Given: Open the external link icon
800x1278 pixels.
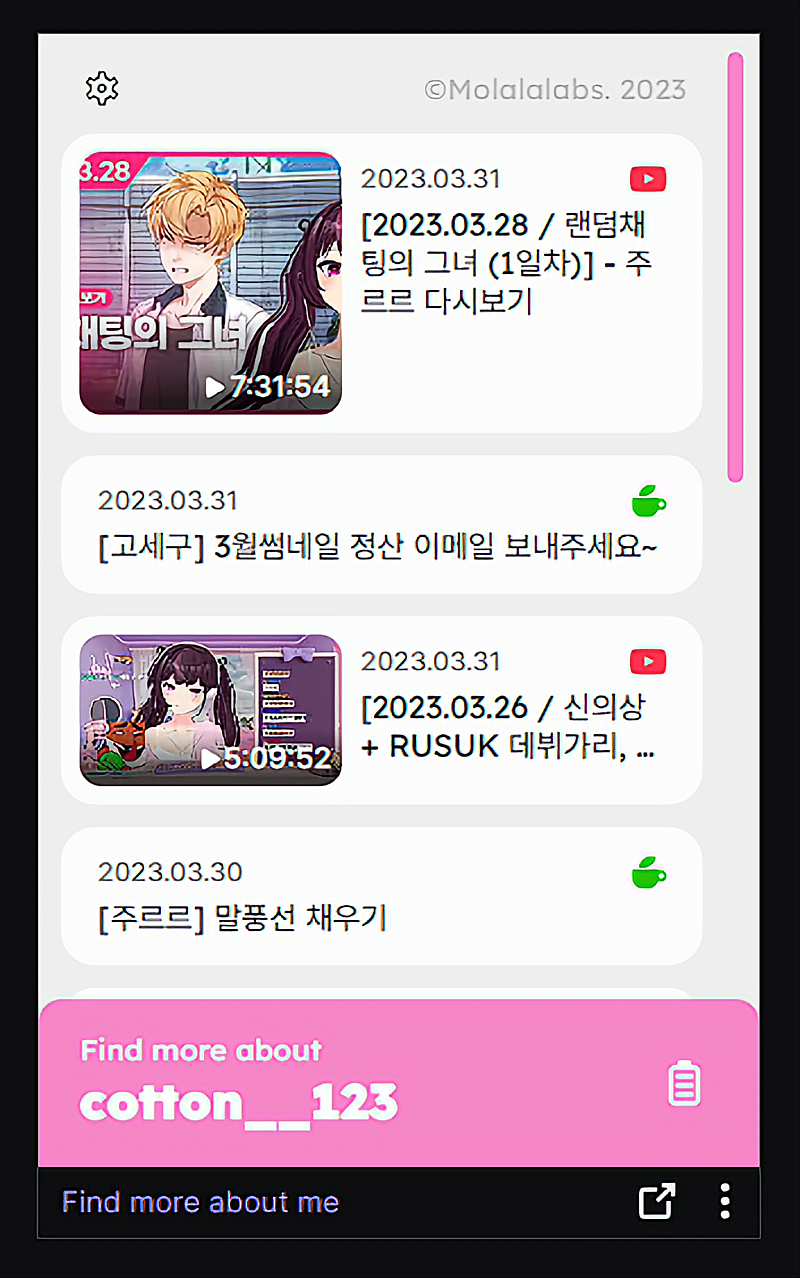Looking at the screenshot, I should click(657, 1202).
